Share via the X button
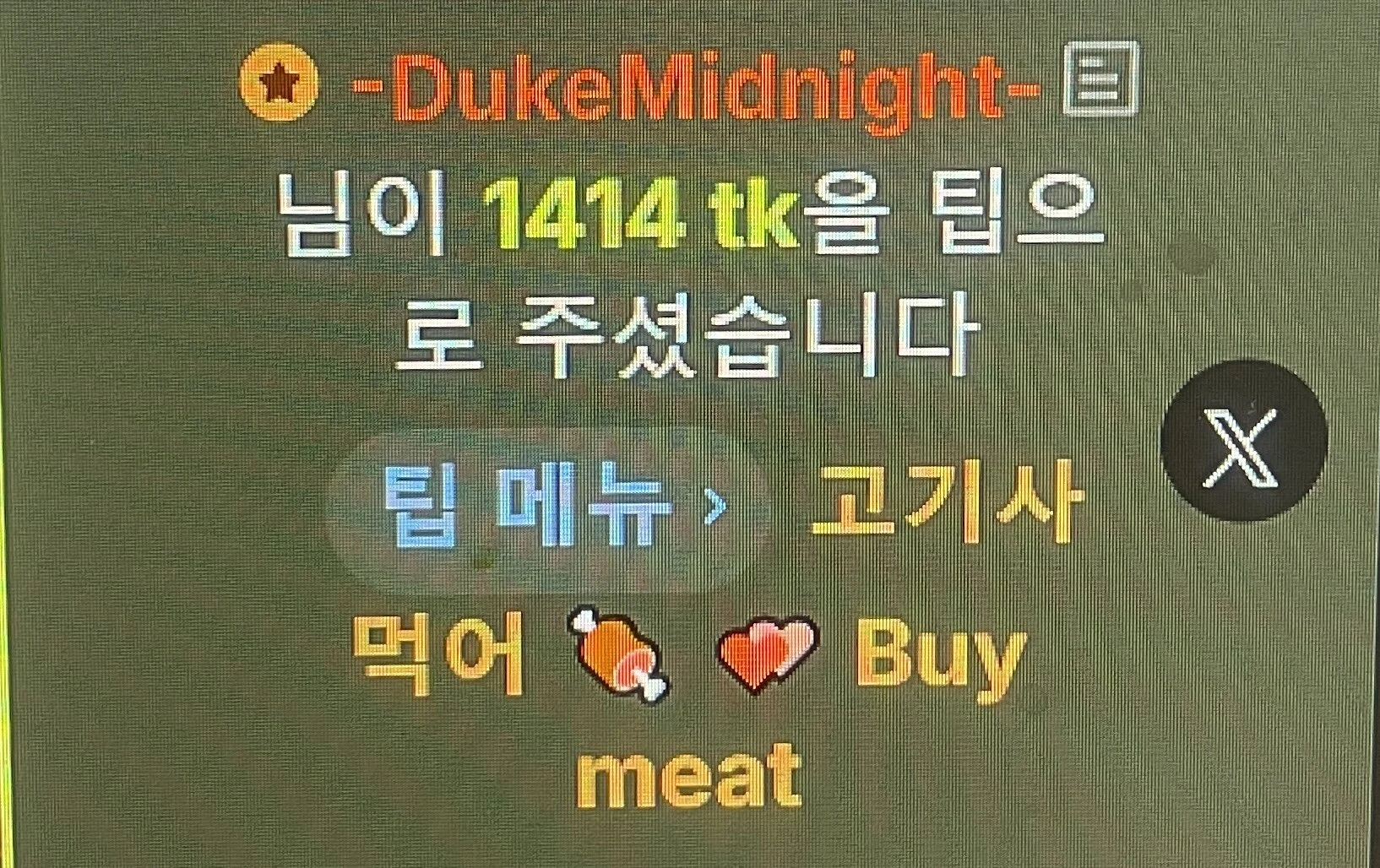The image size is (1380, 868). [x=1243, y=440]
